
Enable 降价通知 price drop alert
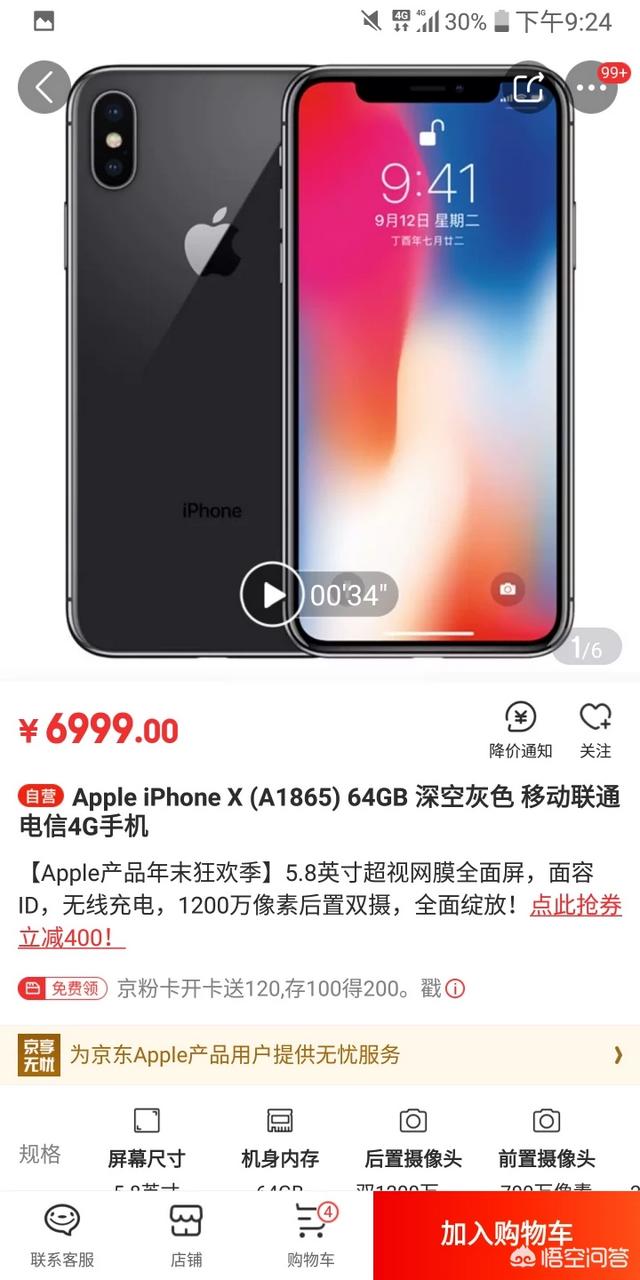coord(520,730)
